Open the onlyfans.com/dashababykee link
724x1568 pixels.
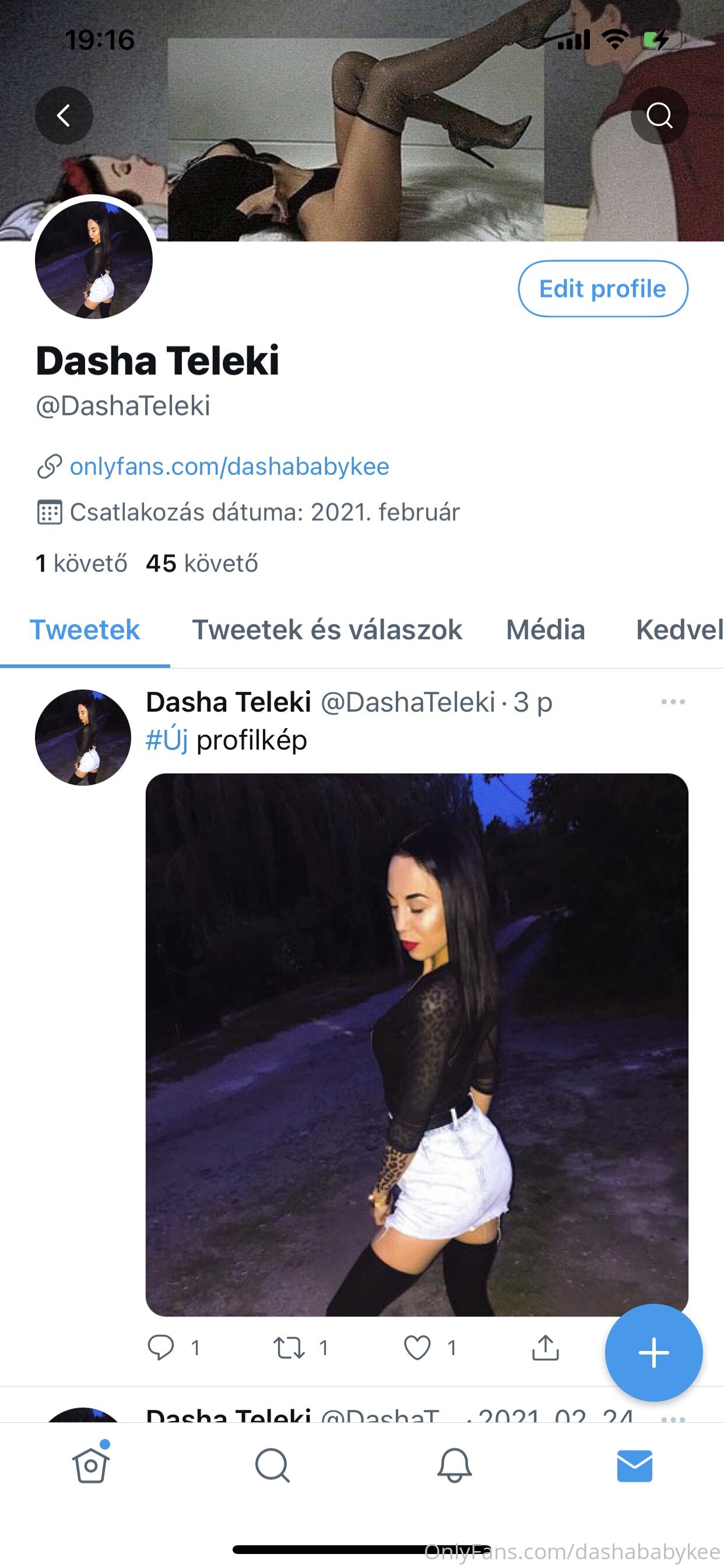229,466
